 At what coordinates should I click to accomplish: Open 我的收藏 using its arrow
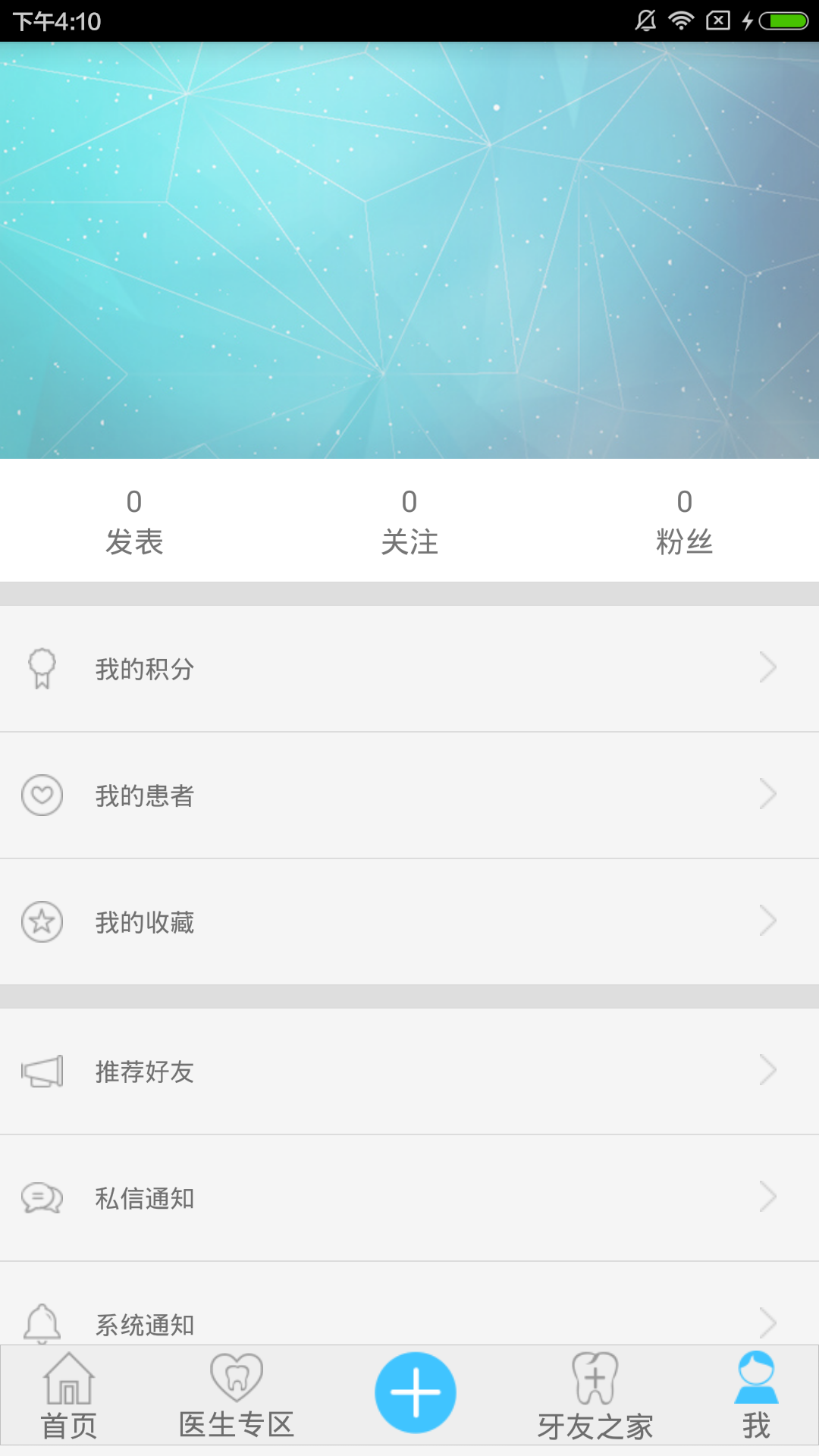(x=768, y=923)
